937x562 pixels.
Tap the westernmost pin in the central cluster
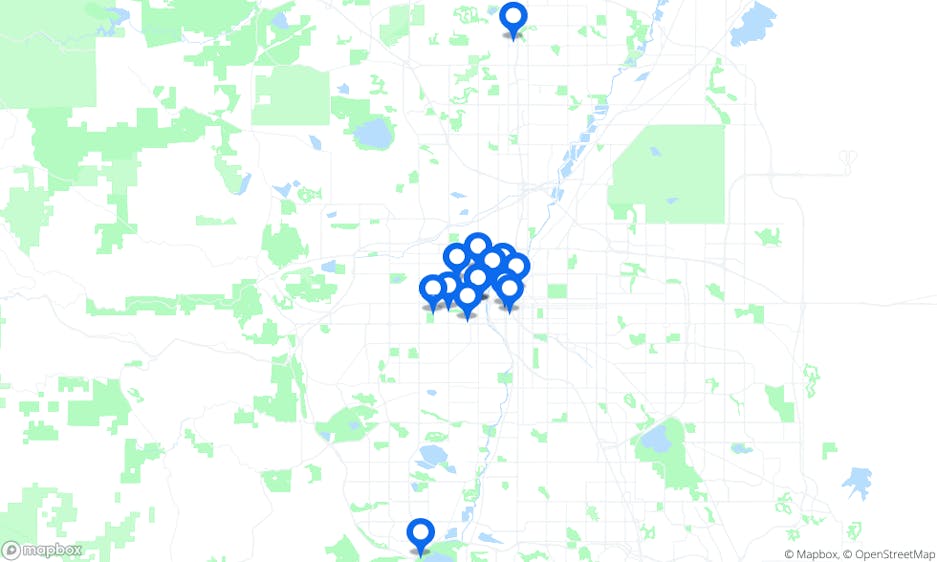coord(433,290)
